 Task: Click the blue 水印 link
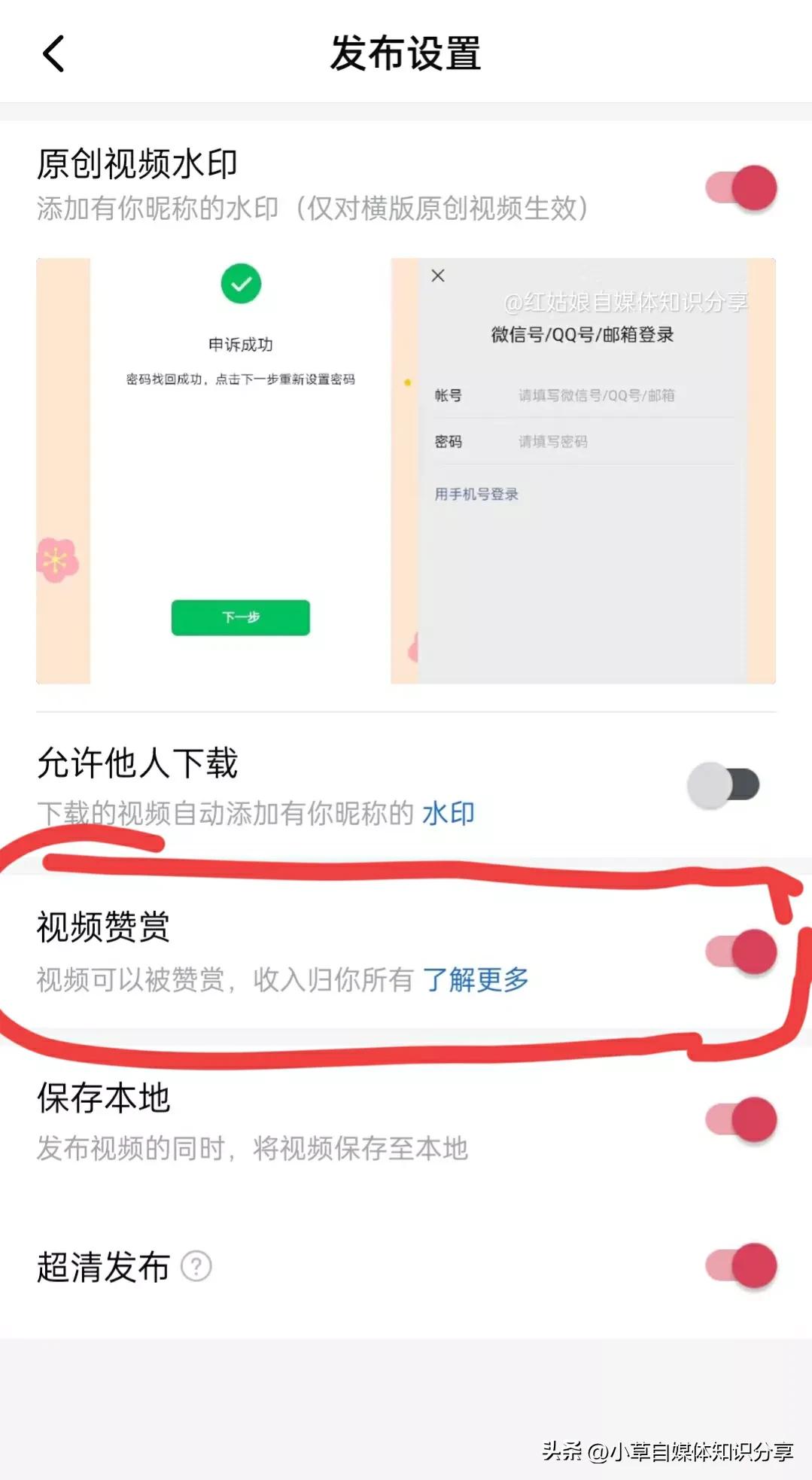(449, 814)
